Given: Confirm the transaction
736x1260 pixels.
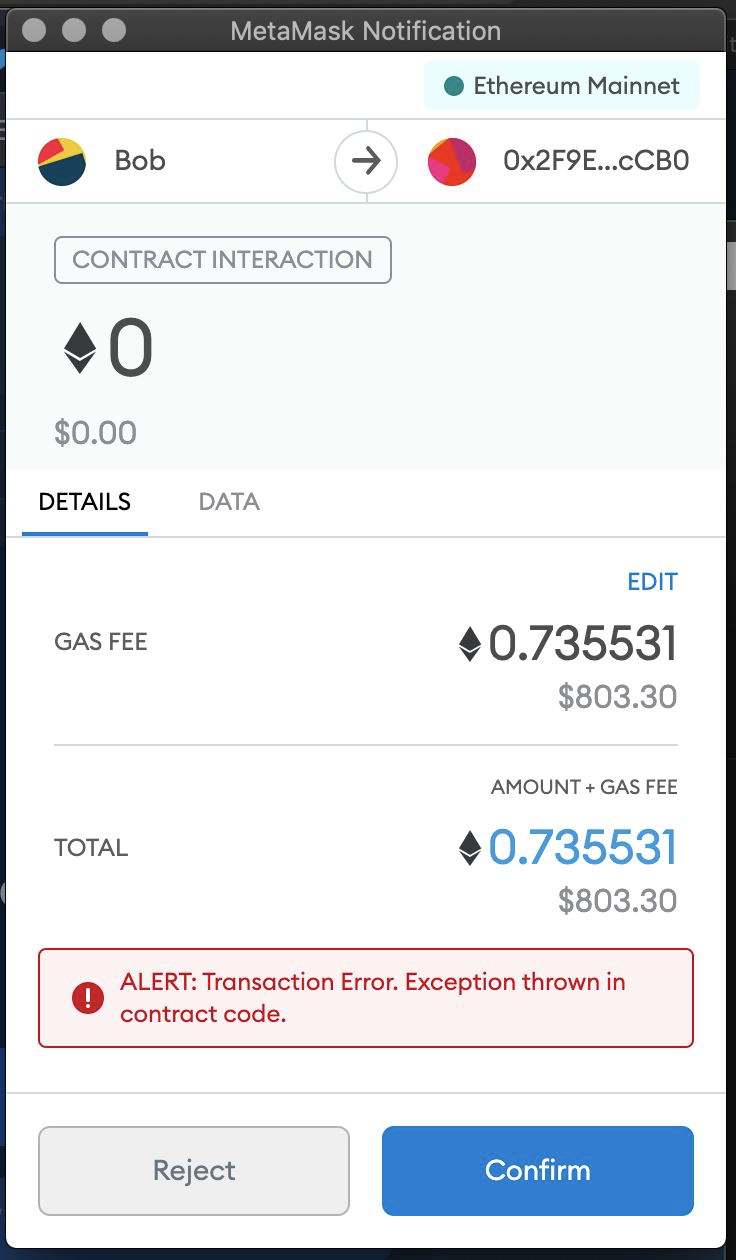Looking at the screenshot, I should 537,1170.
